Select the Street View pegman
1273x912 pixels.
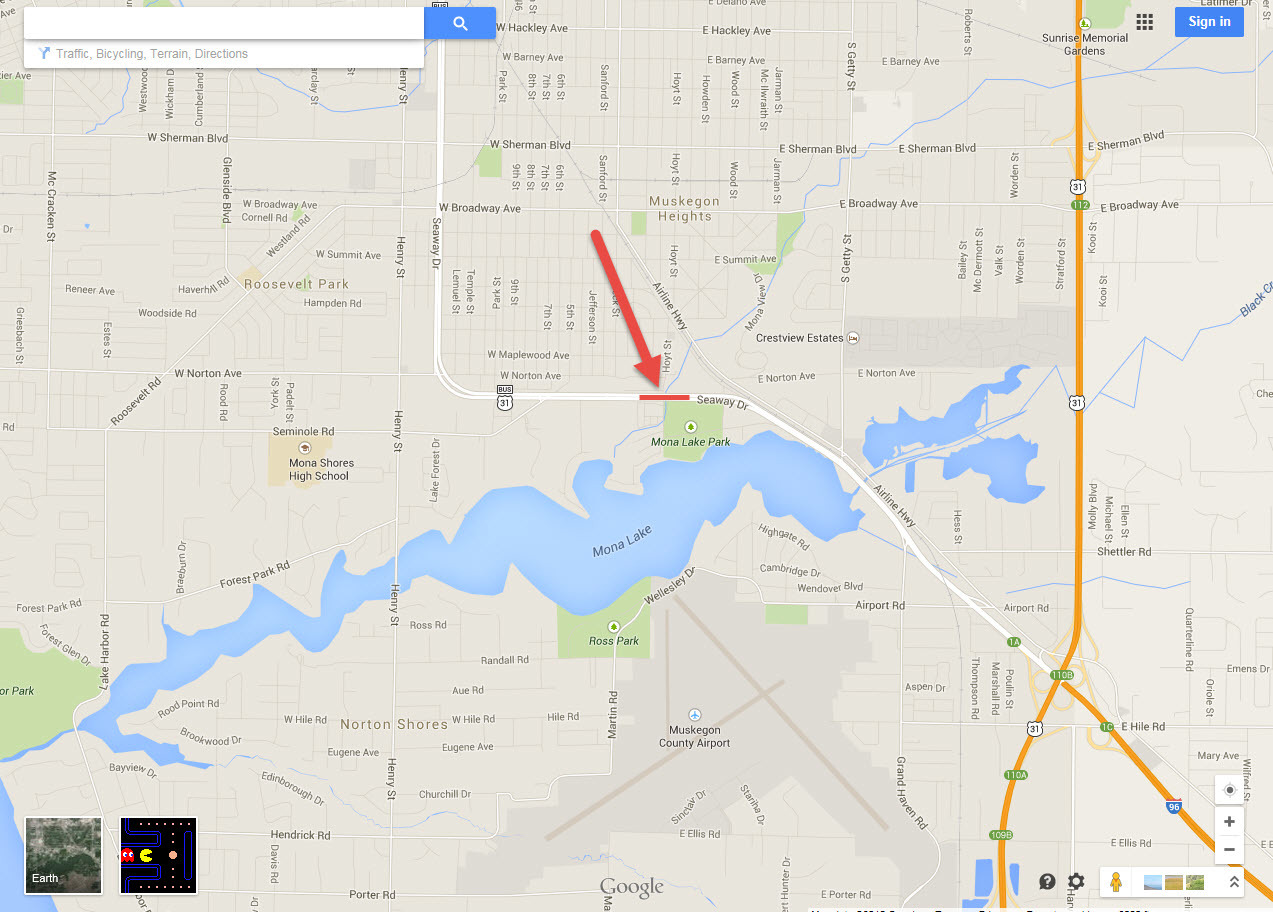(x=1117, y=882)
